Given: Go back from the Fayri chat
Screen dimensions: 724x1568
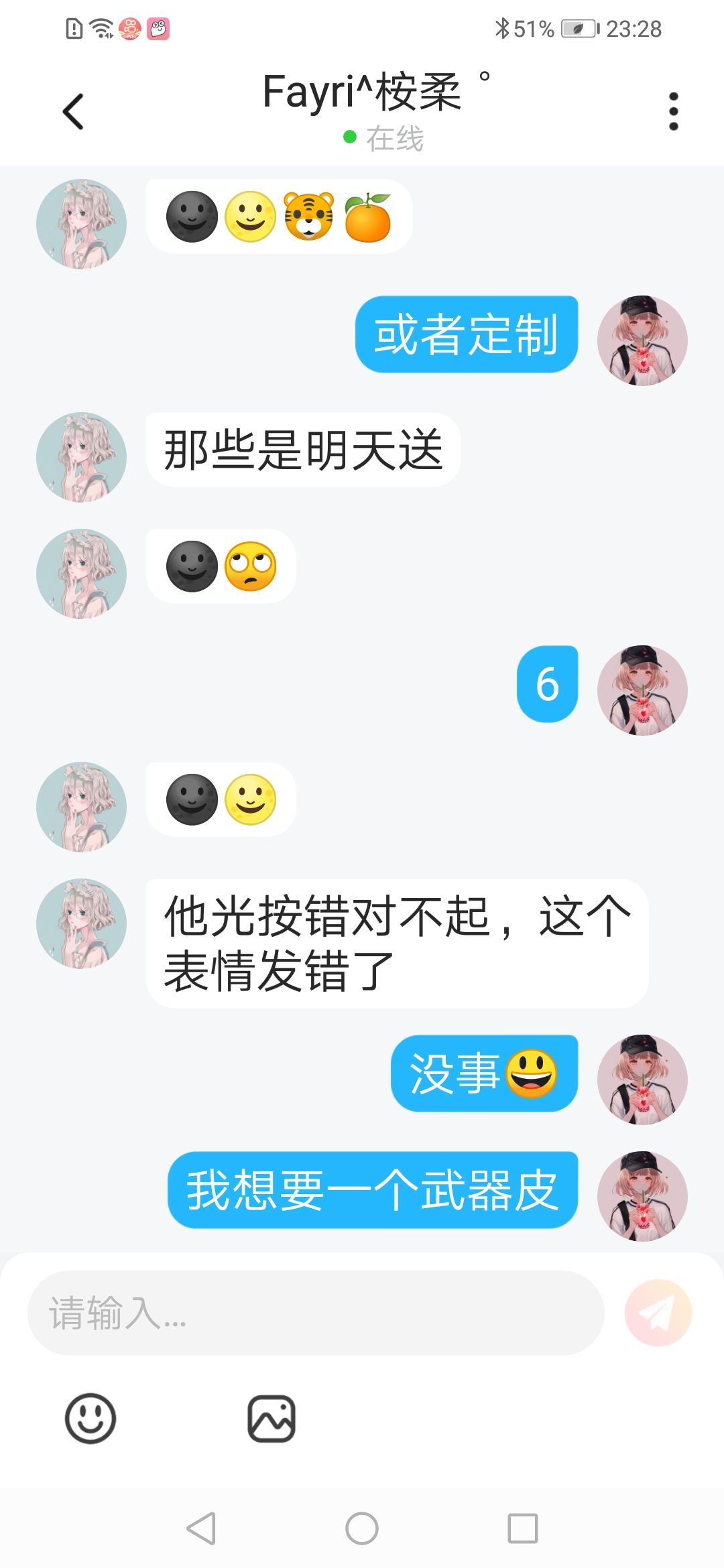Looking at the screenshot, I should [73, 111].
